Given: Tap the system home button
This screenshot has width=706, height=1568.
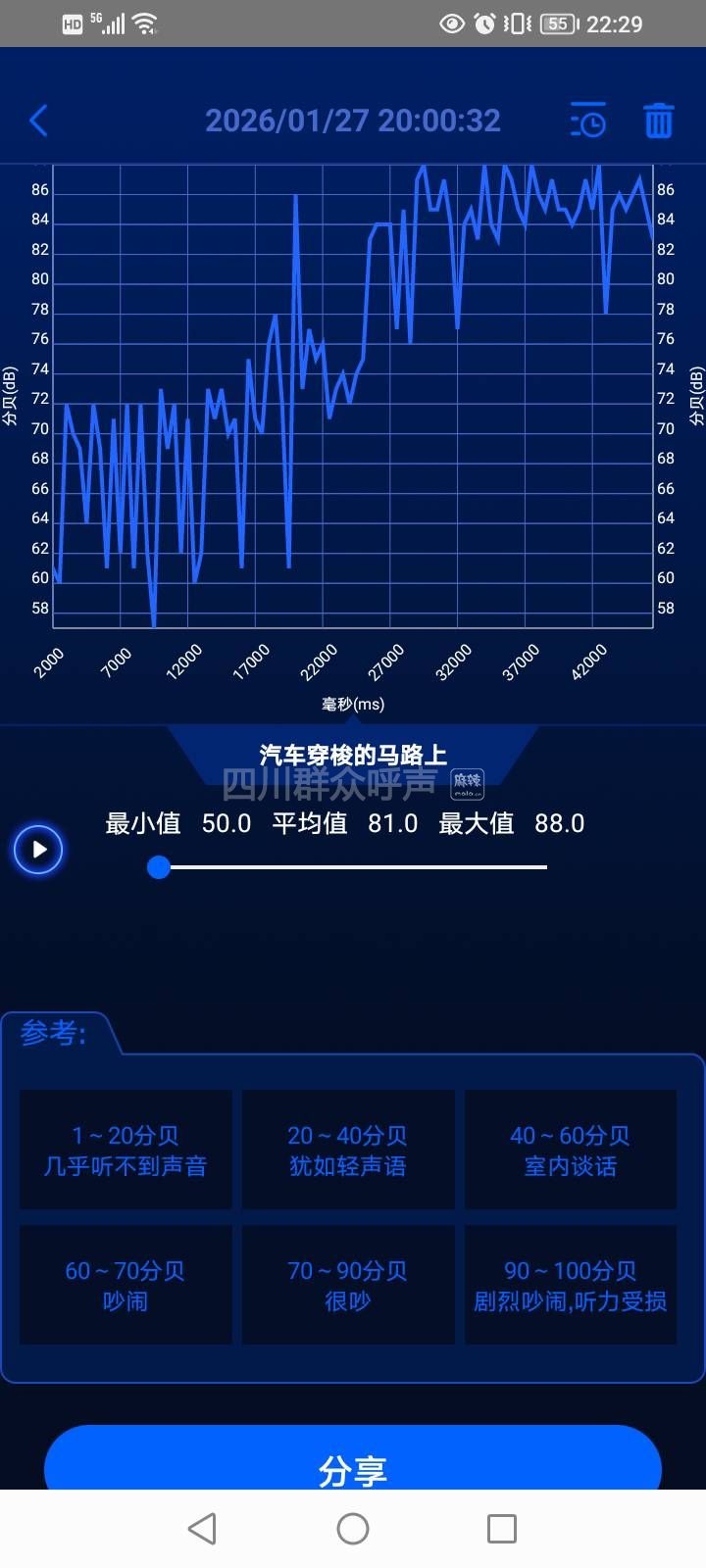Looking at the screenshot, I should click(x=353, y=1529).
